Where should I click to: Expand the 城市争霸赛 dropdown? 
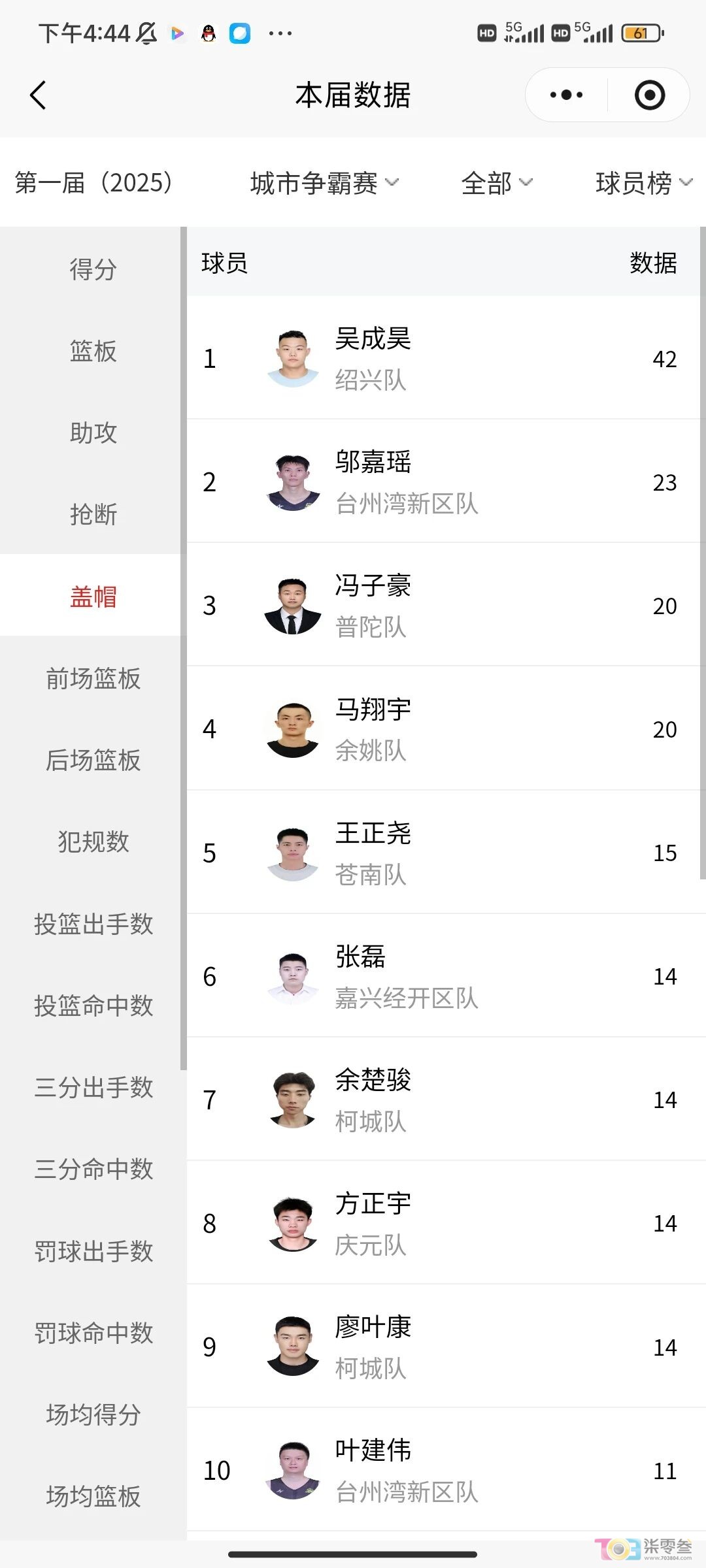coord(324,183)
